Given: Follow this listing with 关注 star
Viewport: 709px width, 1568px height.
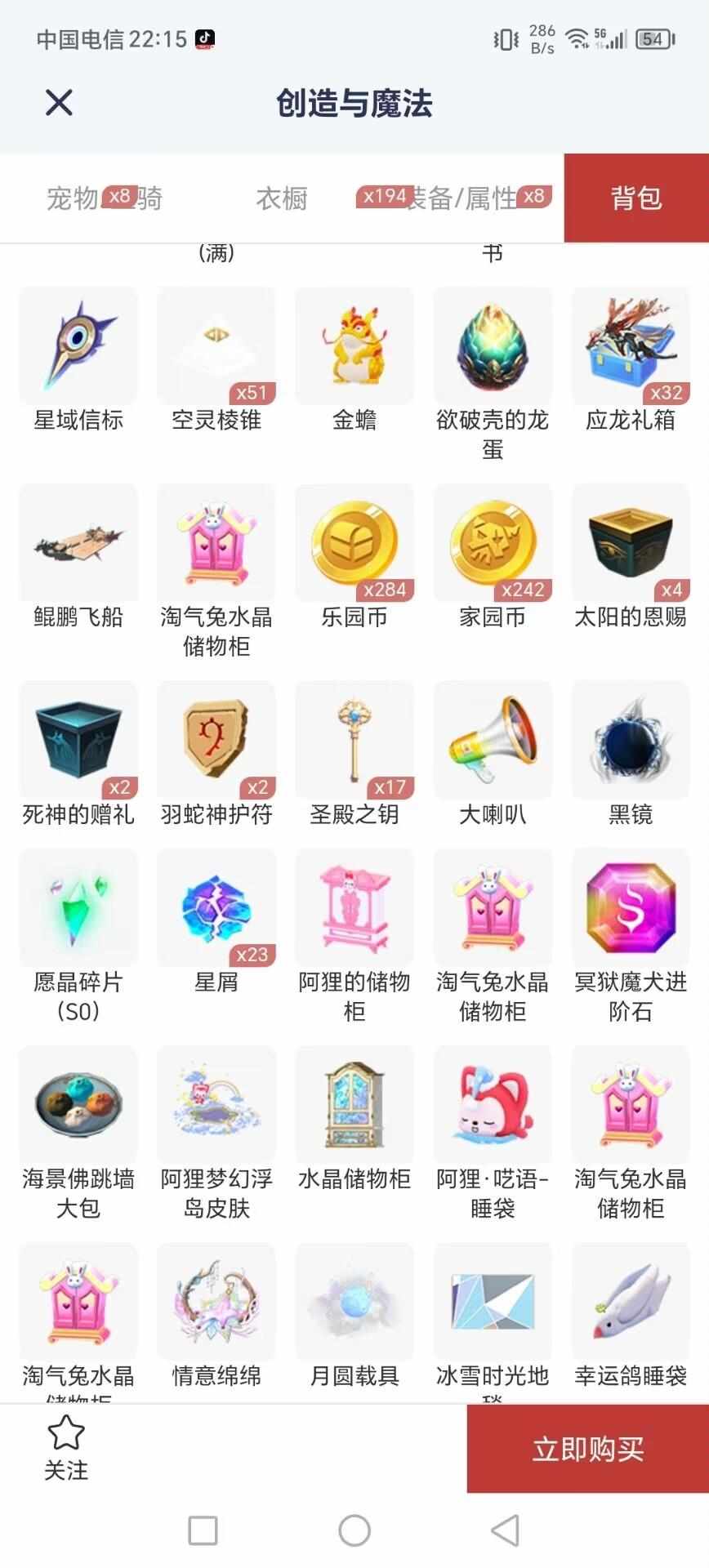Looking at the screenshot, I should pyautogui.click(x=66, y=1447).
